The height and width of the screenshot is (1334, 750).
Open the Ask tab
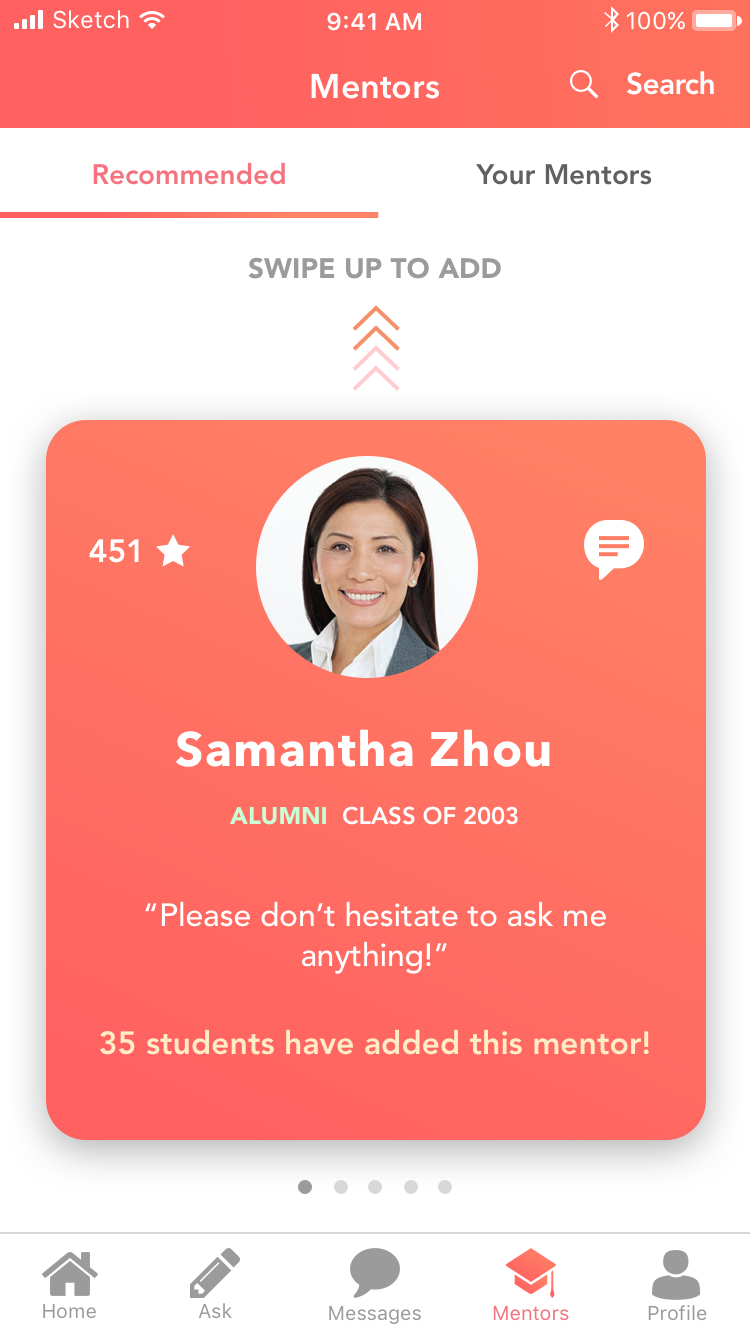[x=215, y=1285]
